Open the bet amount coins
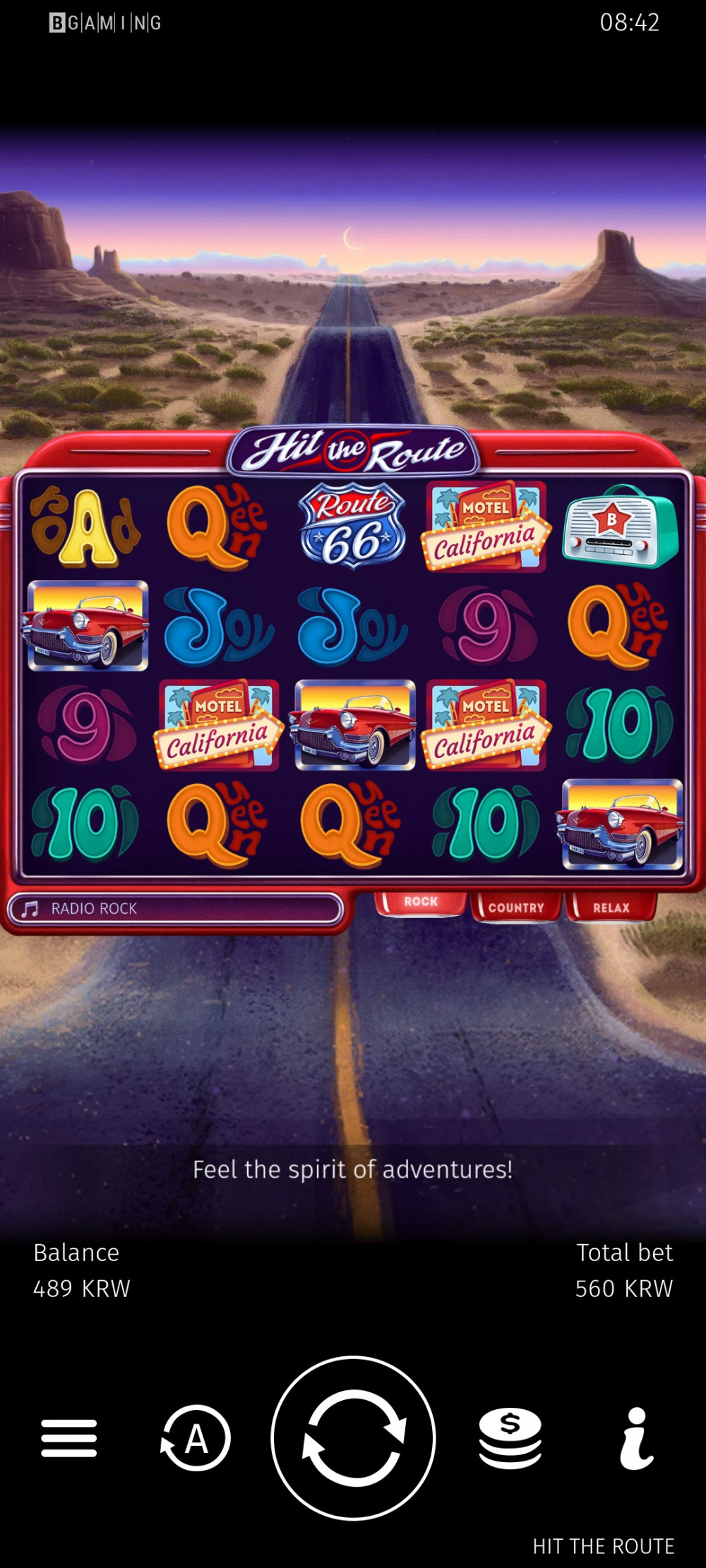Image resolution: width=706 pixels, height=1568 pixels. click(510, 1437)
